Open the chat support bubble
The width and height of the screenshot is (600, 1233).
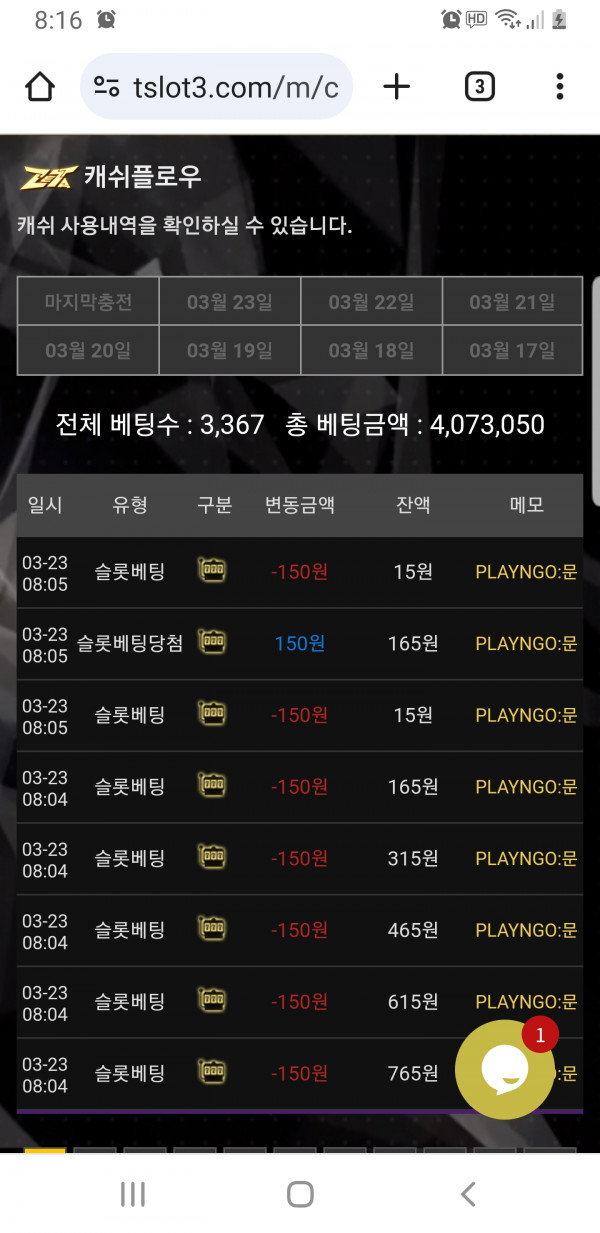[504, 1069]
